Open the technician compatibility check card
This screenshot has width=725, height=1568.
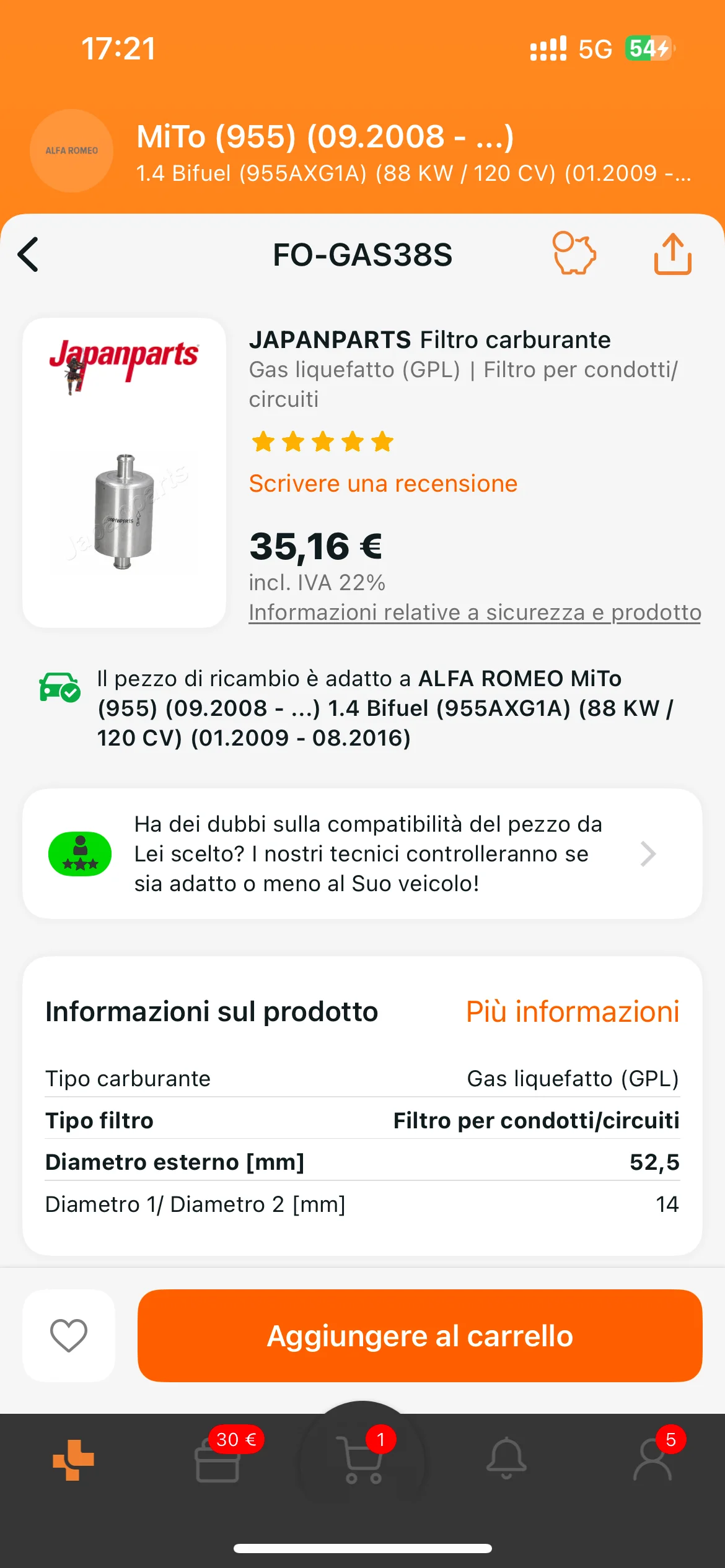click(x=362, y=854)
